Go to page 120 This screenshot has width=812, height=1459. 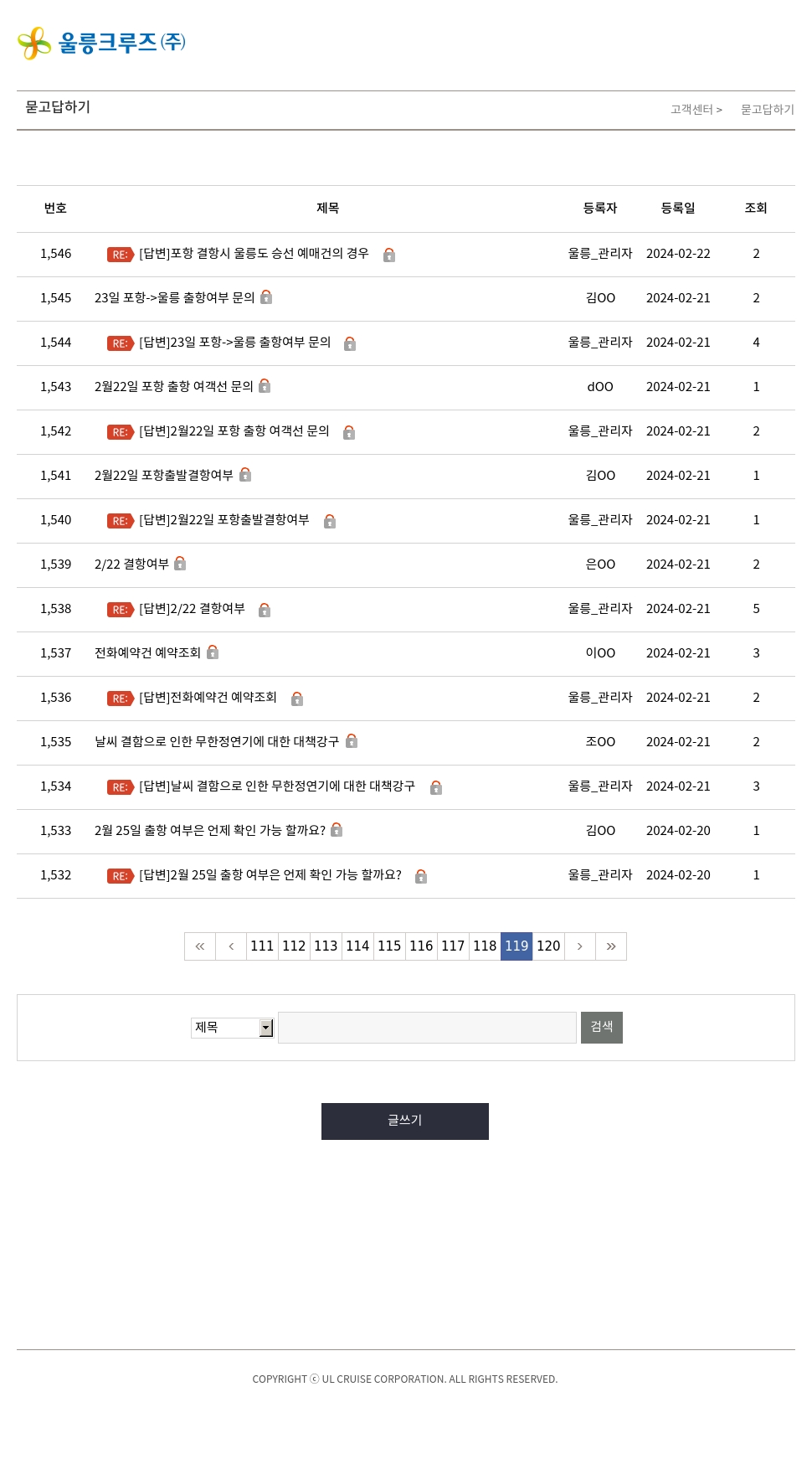pos(548,946)
